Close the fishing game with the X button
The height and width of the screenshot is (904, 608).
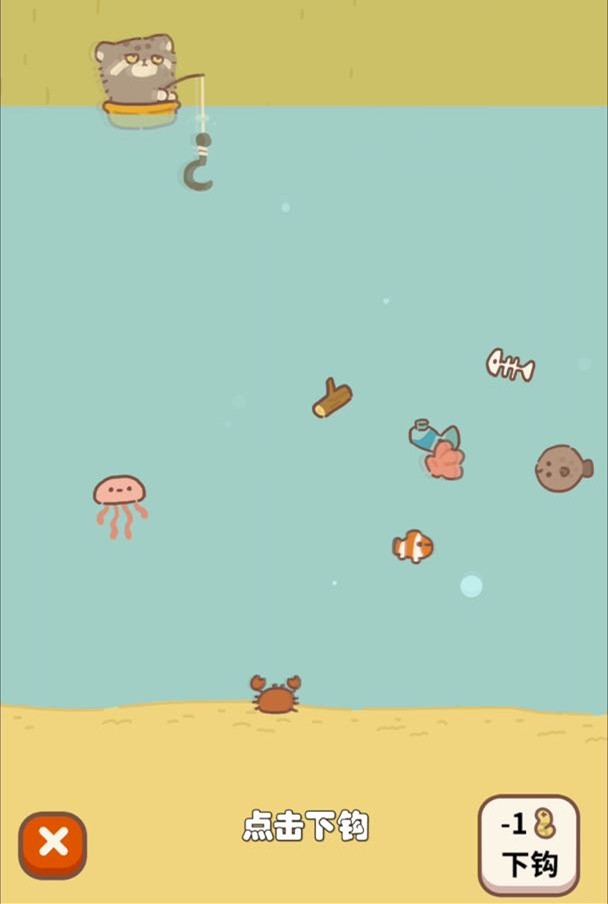tap(53, 845)
